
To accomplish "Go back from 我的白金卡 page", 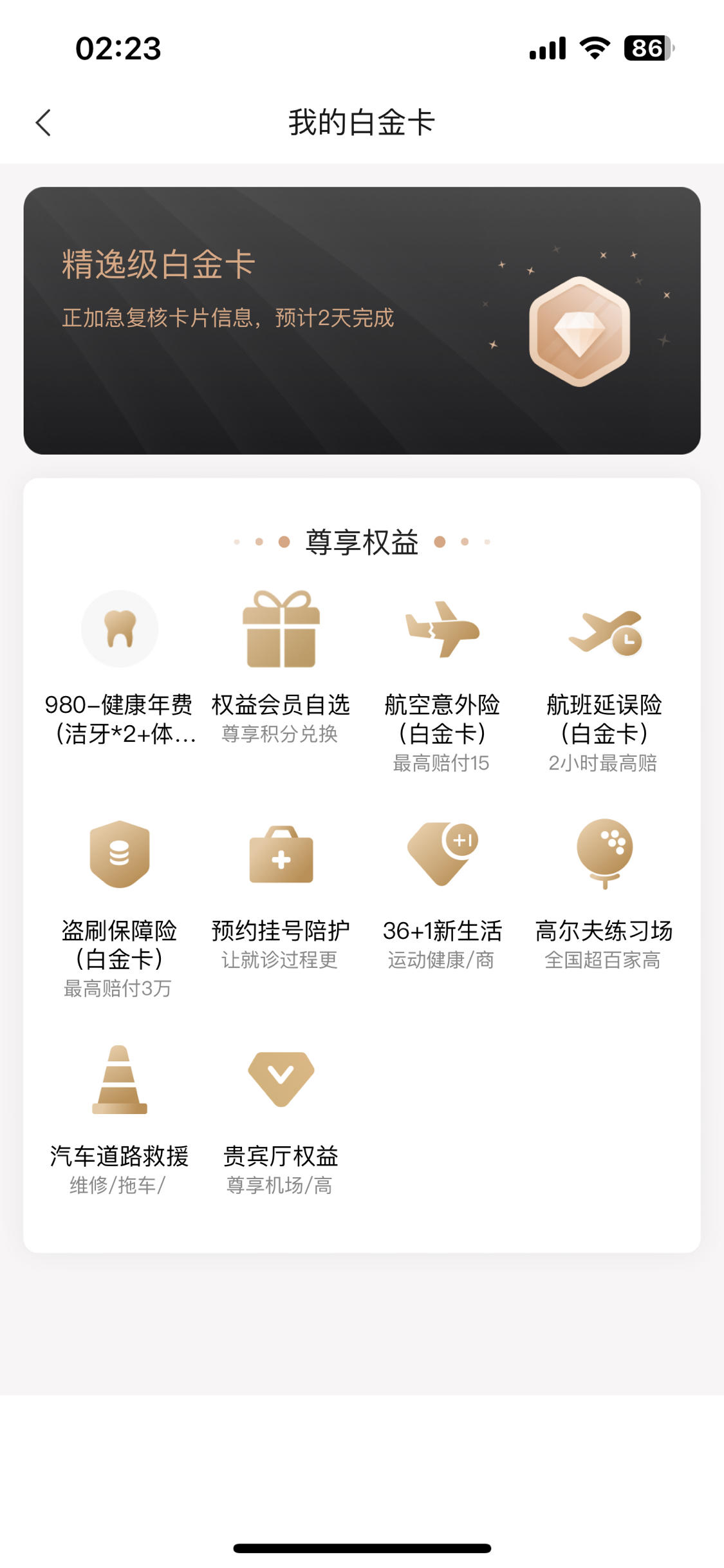I will coord(43,122).
